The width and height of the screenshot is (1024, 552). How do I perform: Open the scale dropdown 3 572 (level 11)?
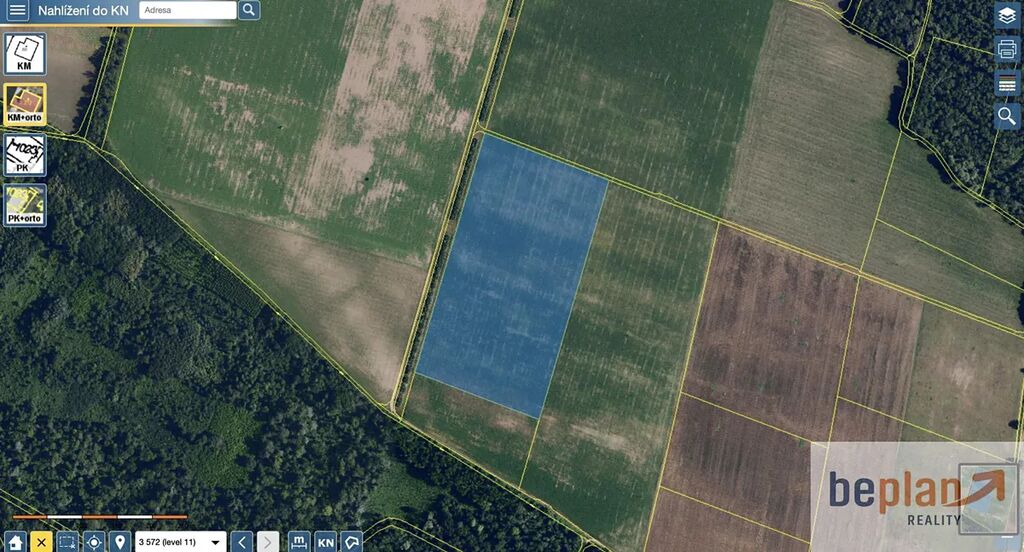(180, 542)
